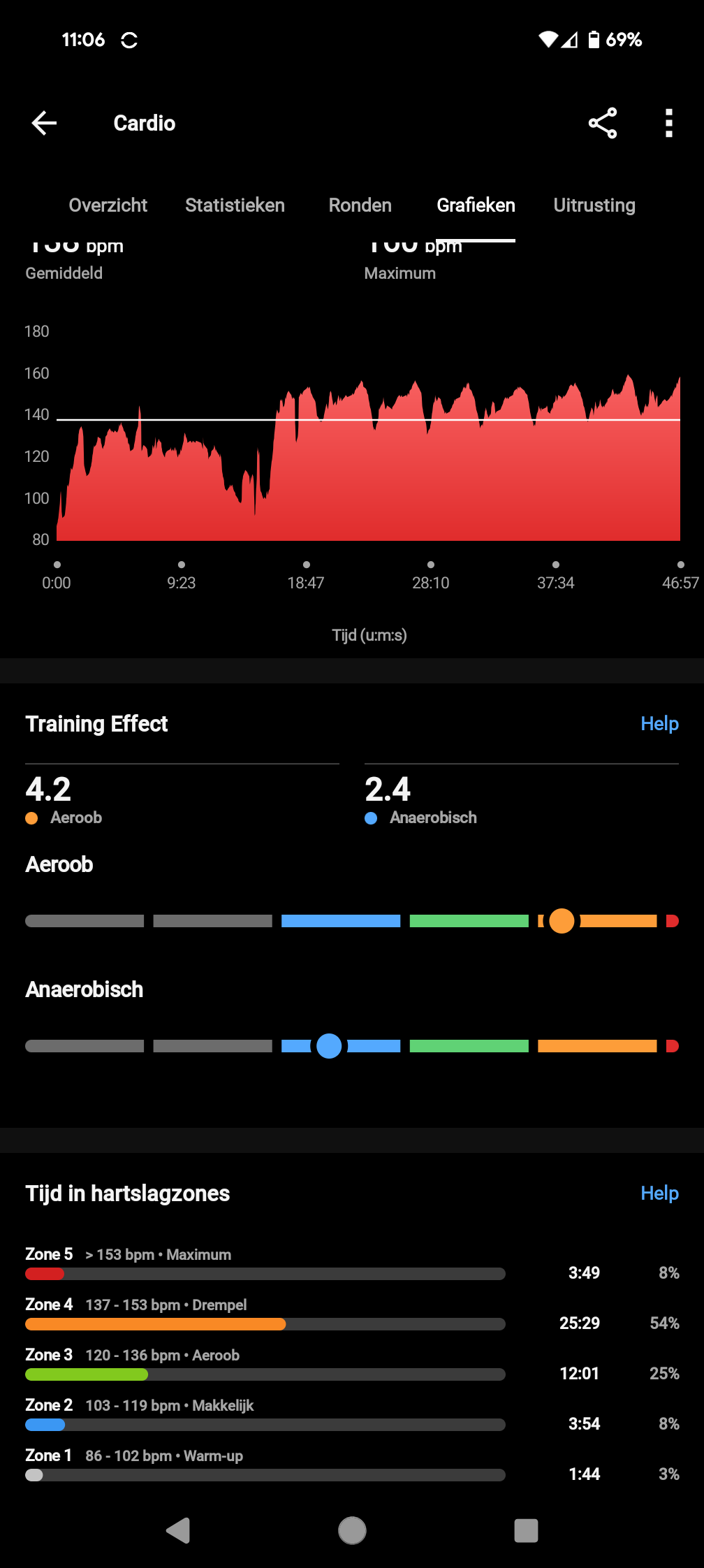Tap the Grafieken tab
The height and width of the screenshot is (1568, 704).
[476, 205]
